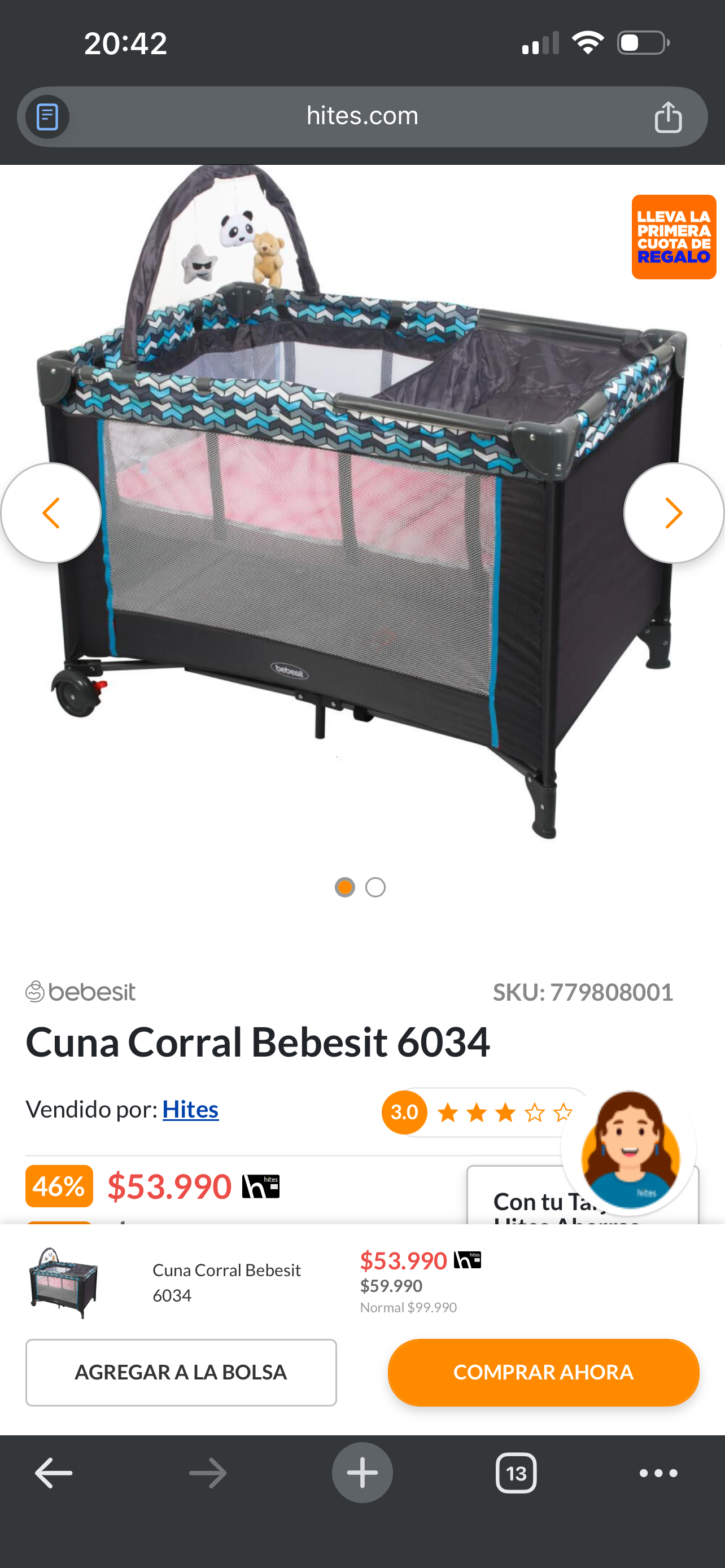Viewport: 725px width, 1568px height.
Task: Select the second carousel pagination dot
Action: click(x=375, y=887)
